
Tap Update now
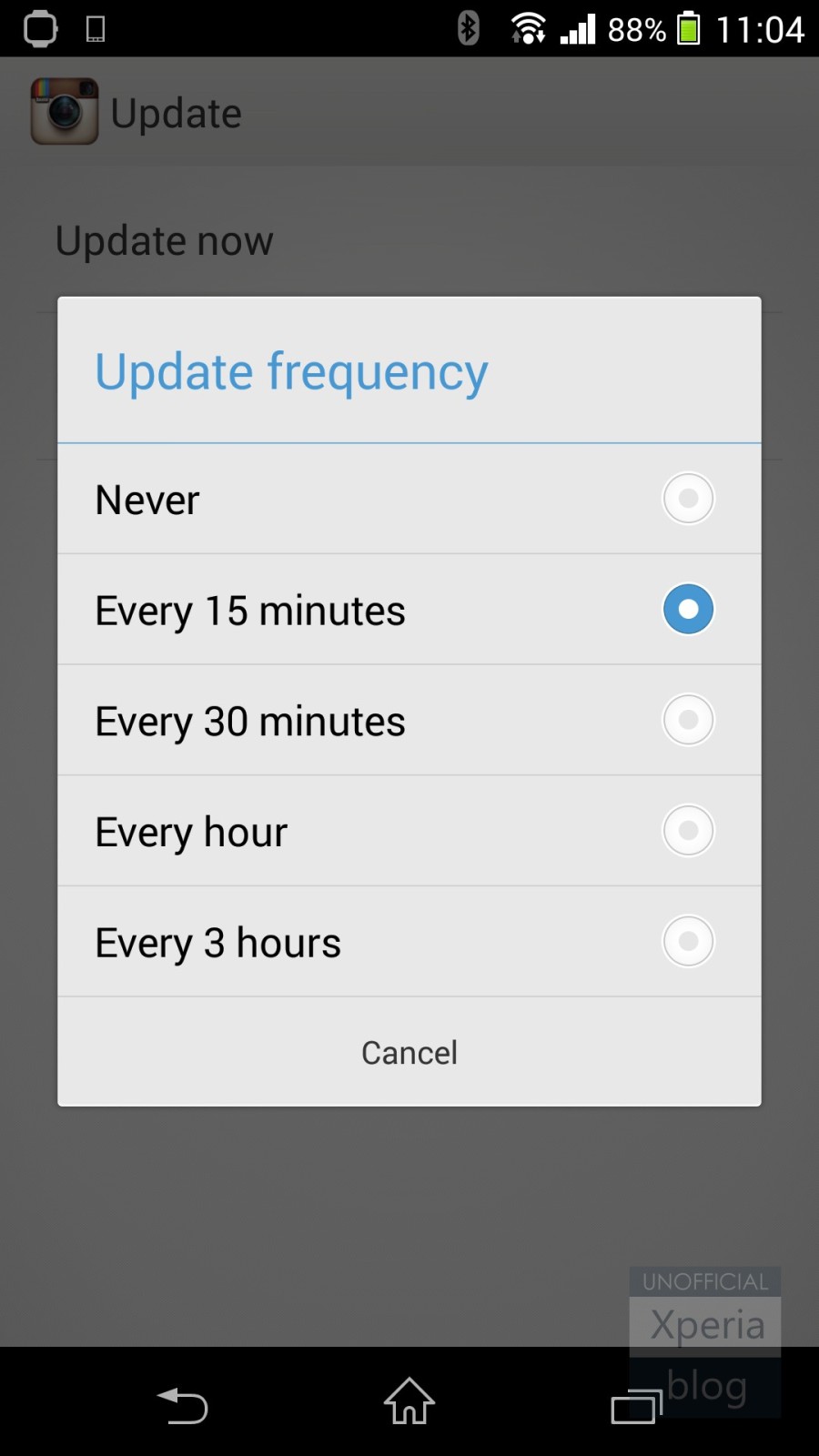pos(164,240)
